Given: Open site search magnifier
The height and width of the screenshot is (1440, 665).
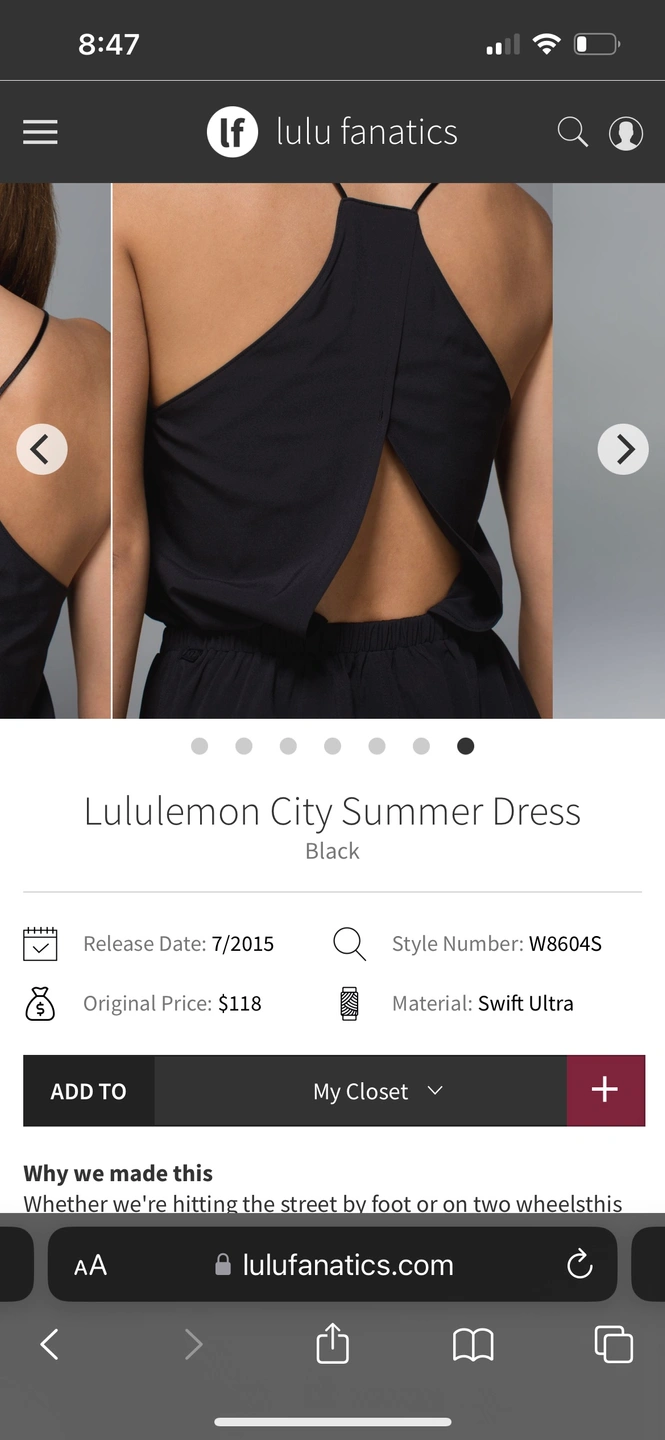Looking at the screenshot, I should tap(572, 132).
